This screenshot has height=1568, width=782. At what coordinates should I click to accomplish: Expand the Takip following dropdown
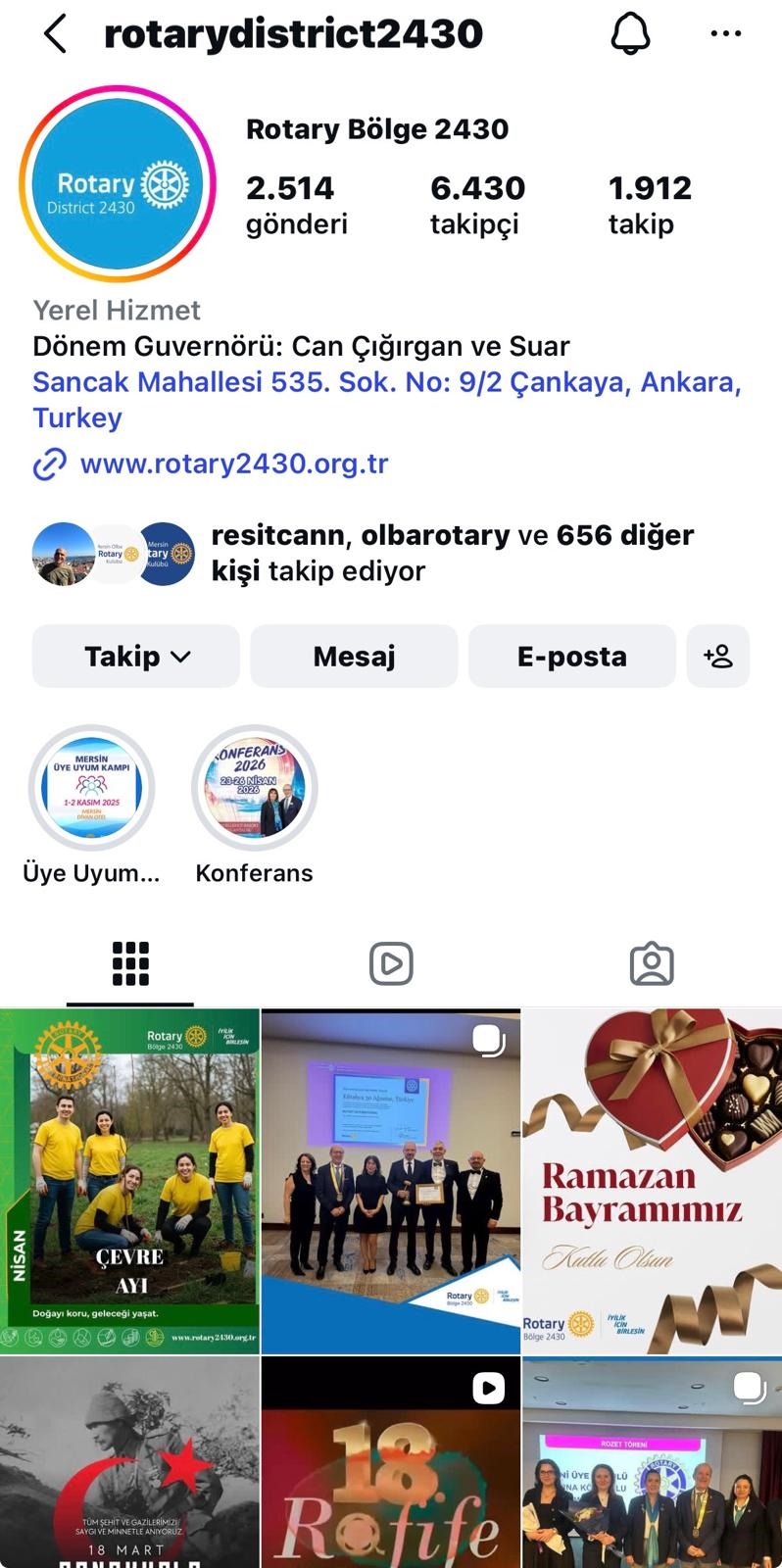[x=136, y=657]
